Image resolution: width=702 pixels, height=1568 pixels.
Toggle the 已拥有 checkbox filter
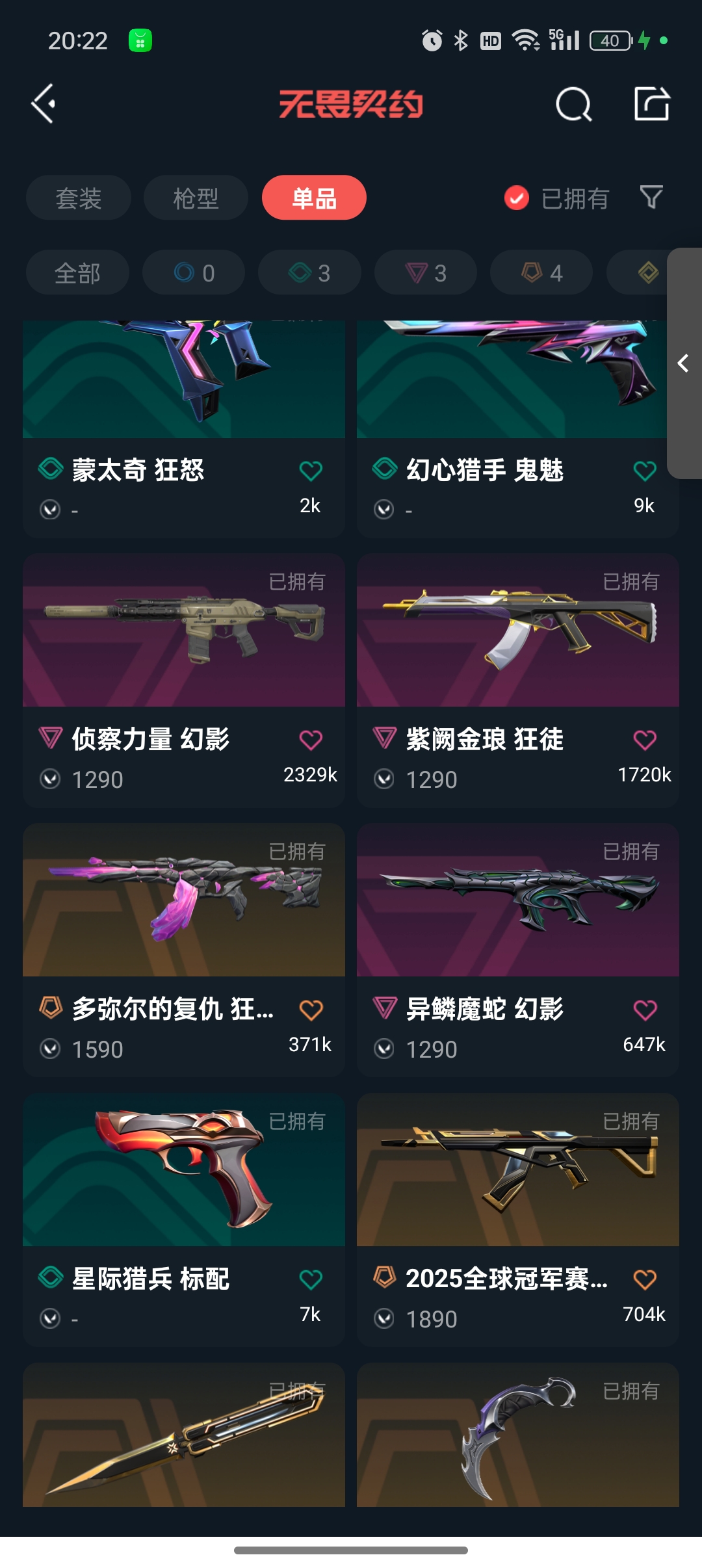(517, 198)
